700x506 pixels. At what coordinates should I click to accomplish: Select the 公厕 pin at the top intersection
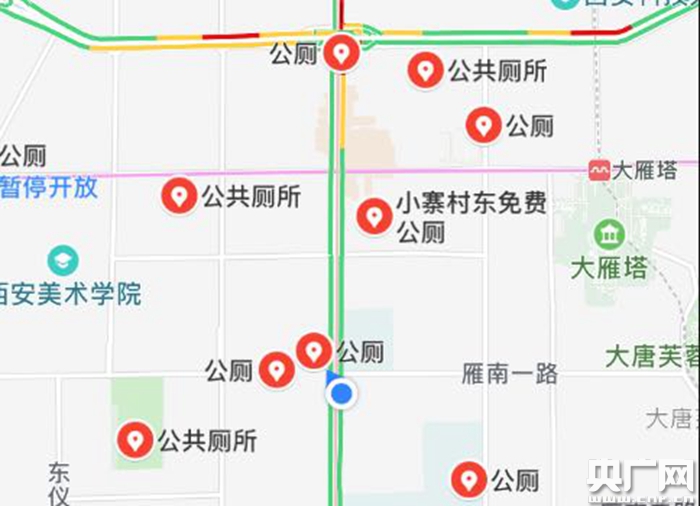(x=341, y=53)
